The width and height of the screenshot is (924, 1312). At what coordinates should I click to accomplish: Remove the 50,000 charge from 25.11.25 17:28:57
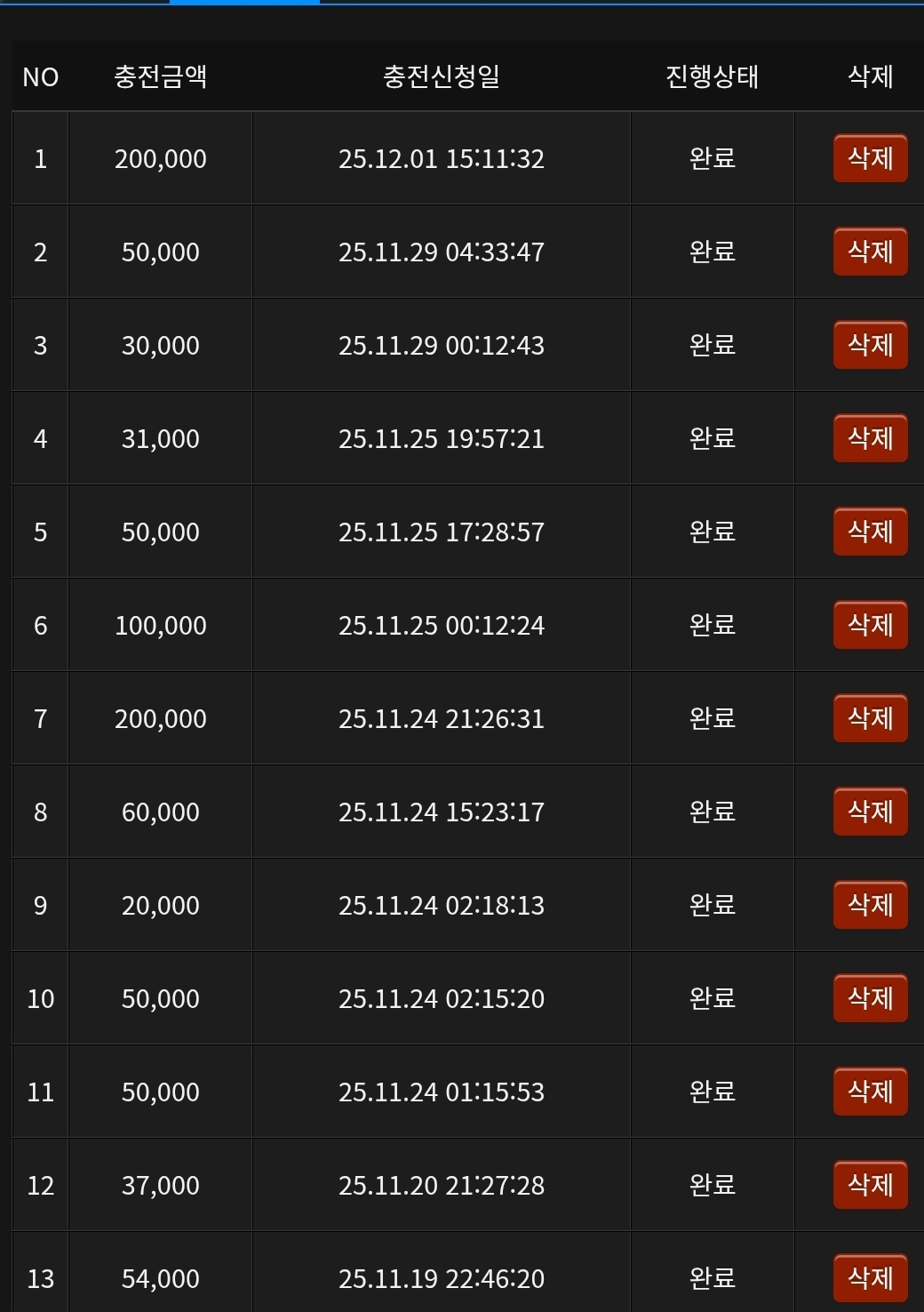[x=870, y=532]
